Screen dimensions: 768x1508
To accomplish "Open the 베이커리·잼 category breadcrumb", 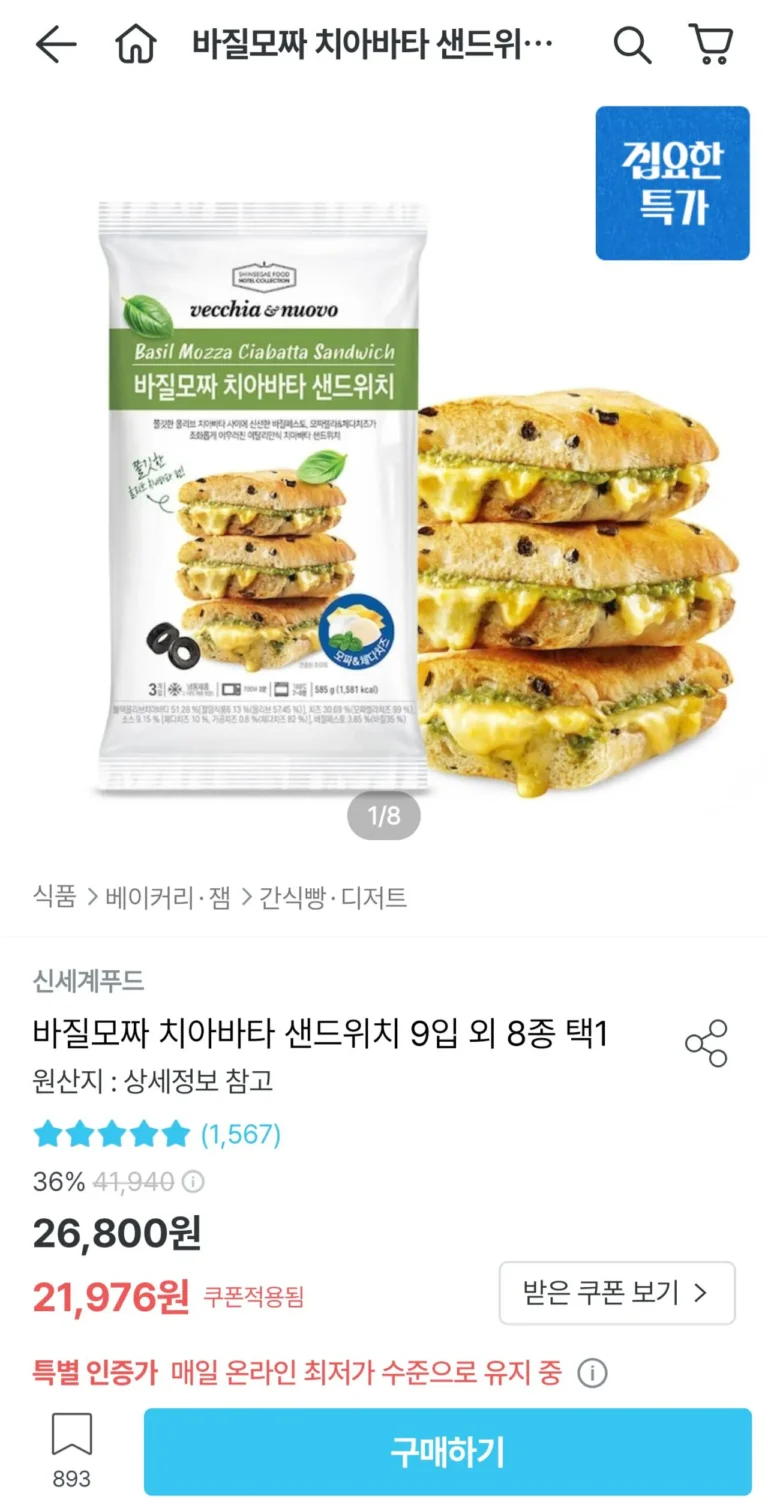I will click(168, 897).
